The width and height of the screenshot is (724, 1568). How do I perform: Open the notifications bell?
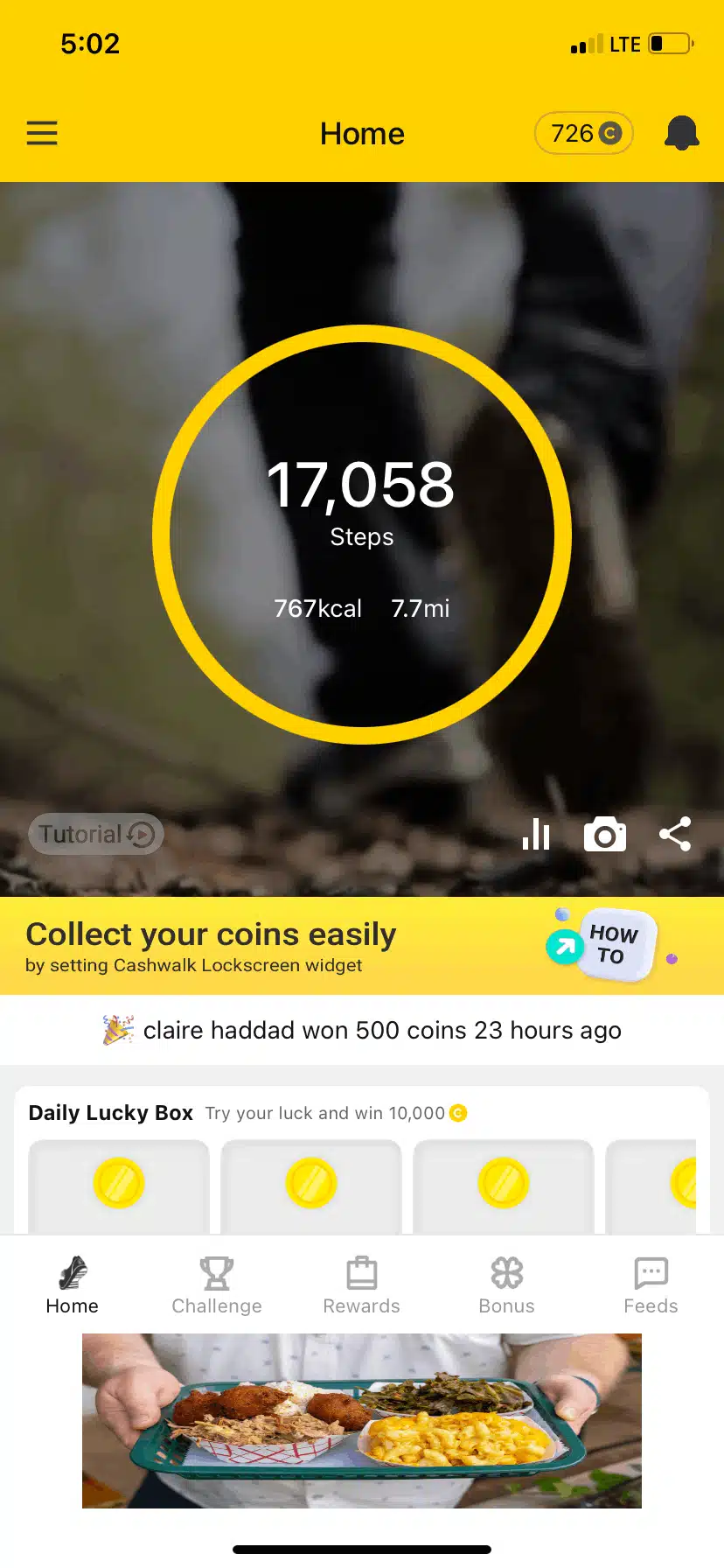tap(681, 133)
